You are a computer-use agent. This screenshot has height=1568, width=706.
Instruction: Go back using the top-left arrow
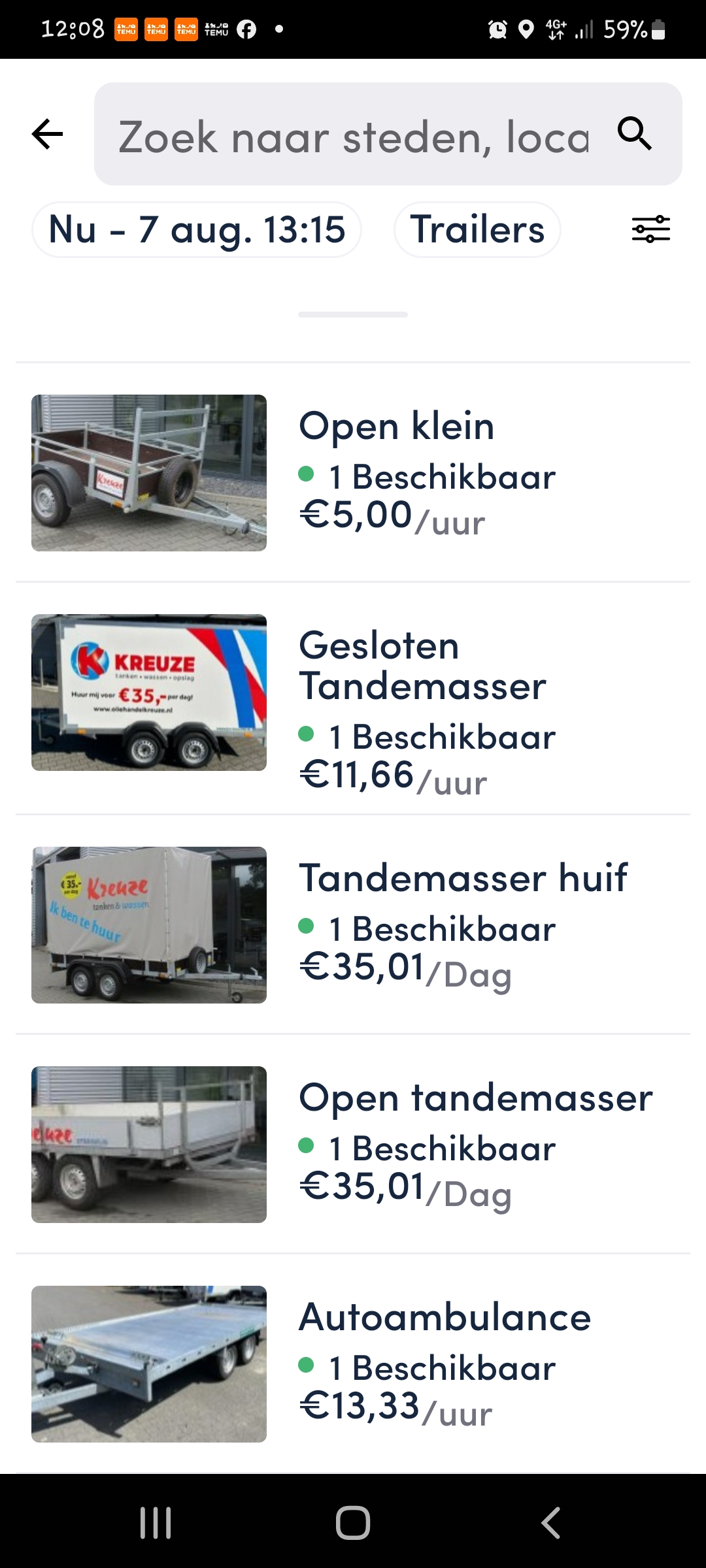pyautogui.click(x=47, y=134)
